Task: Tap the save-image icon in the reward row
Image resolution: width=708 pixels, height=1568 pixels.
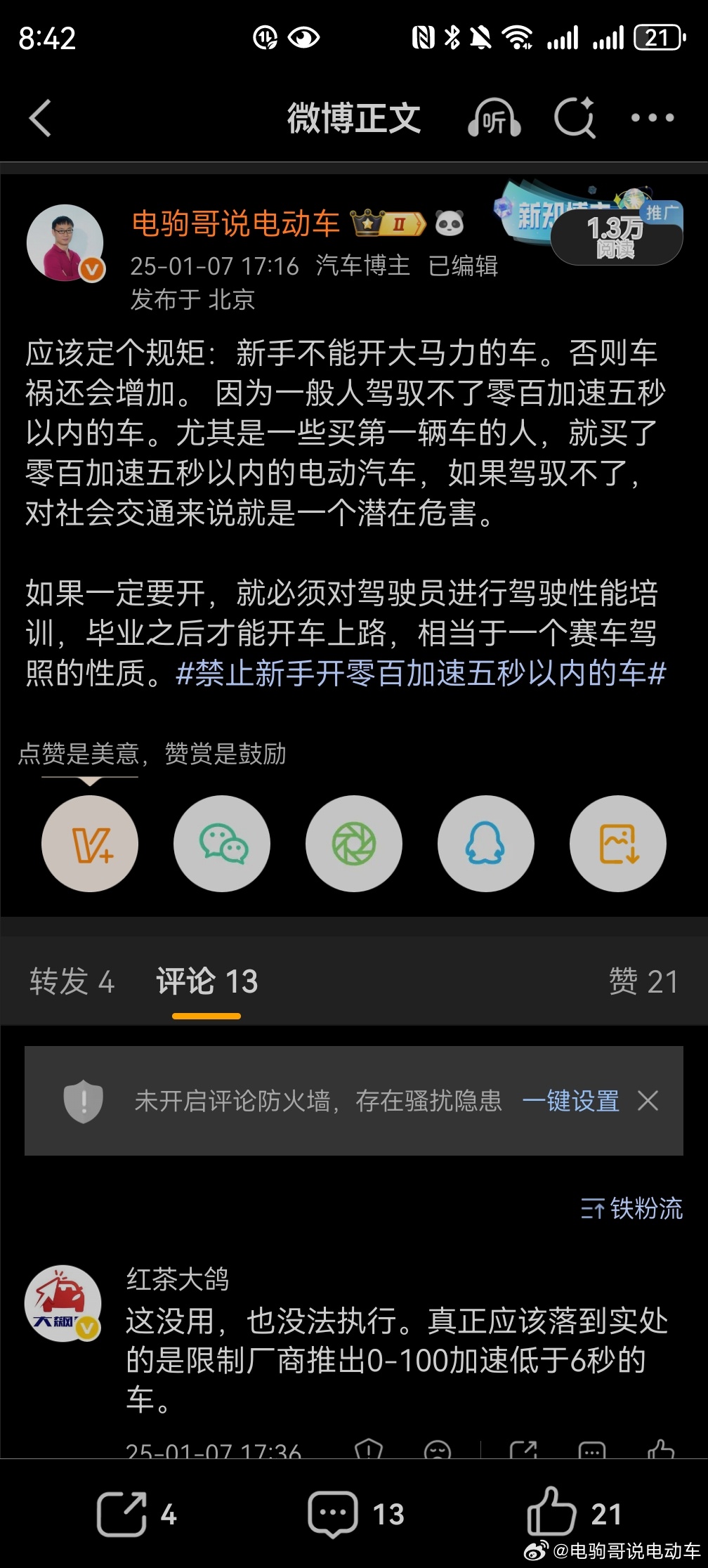Action: 617,843
